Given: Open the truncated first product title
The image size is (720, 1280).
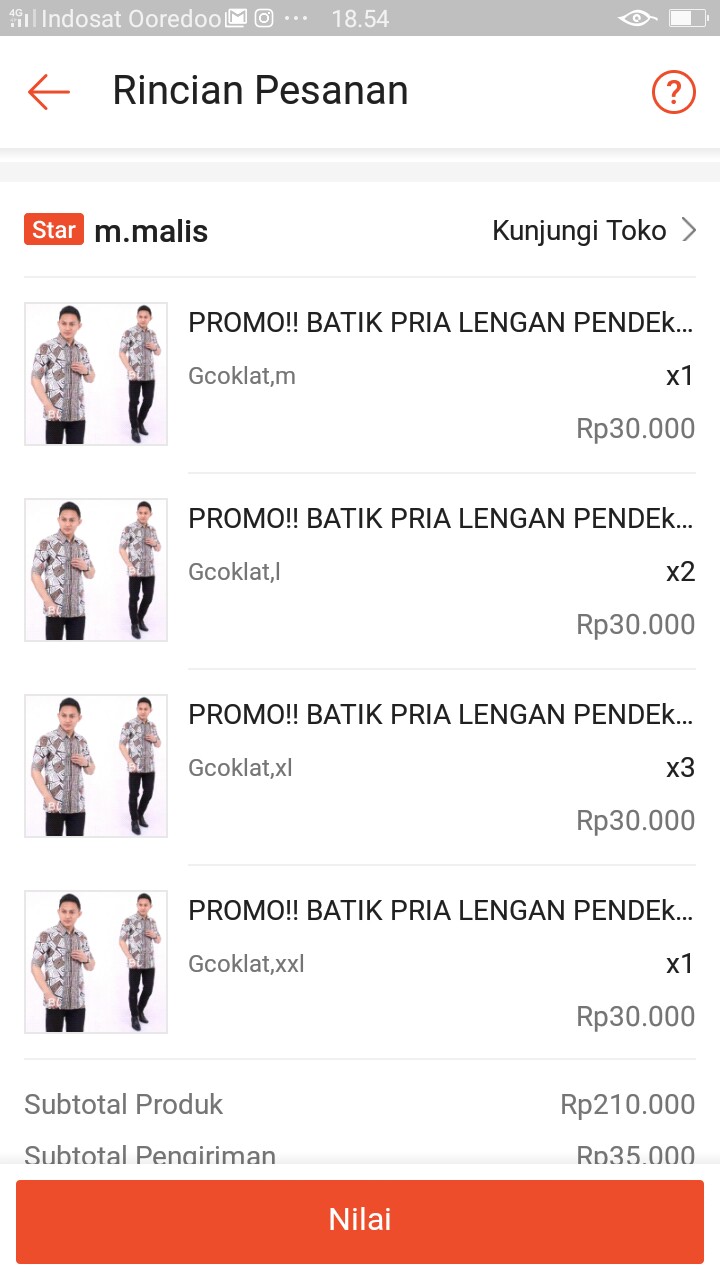Looking at the screenshot, I should [x=440, y=322].
